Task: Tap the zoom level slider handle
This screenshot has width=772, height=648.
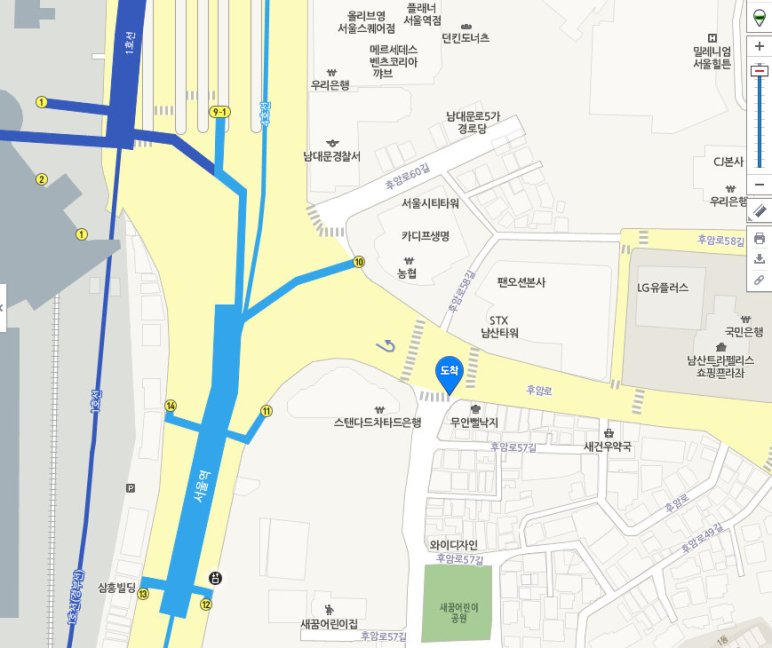Action: (x=759, y=71)
